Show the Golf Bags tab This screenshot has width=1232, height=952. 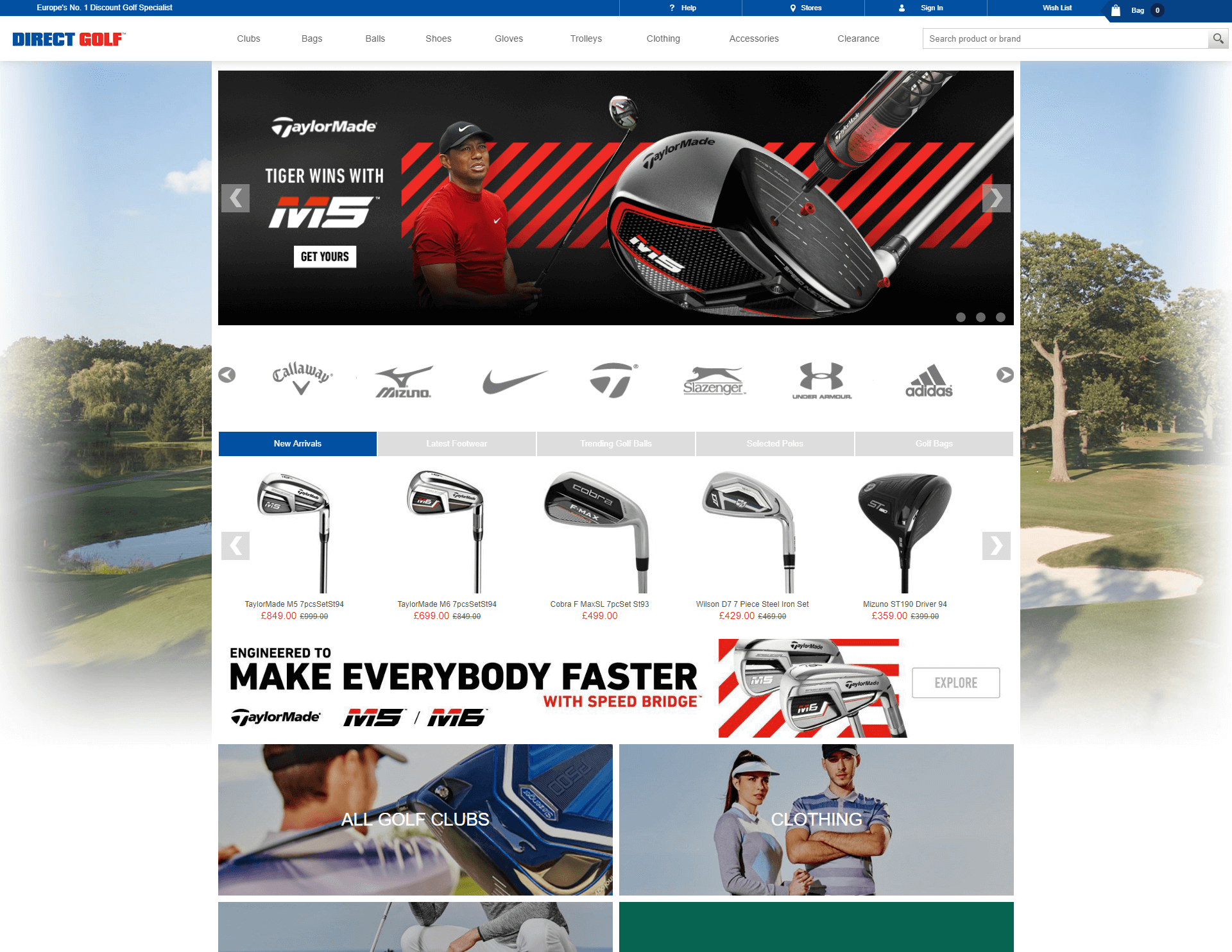[x=934, y=443]
